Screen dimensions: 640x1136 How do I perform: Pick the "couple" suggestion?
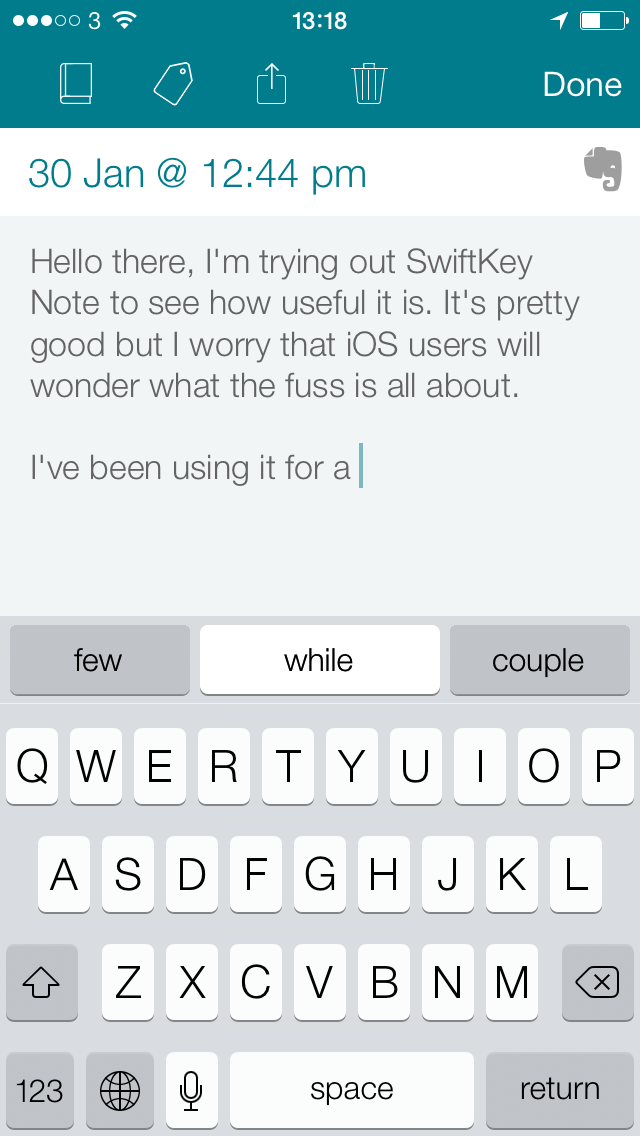[x=540, y=660]
